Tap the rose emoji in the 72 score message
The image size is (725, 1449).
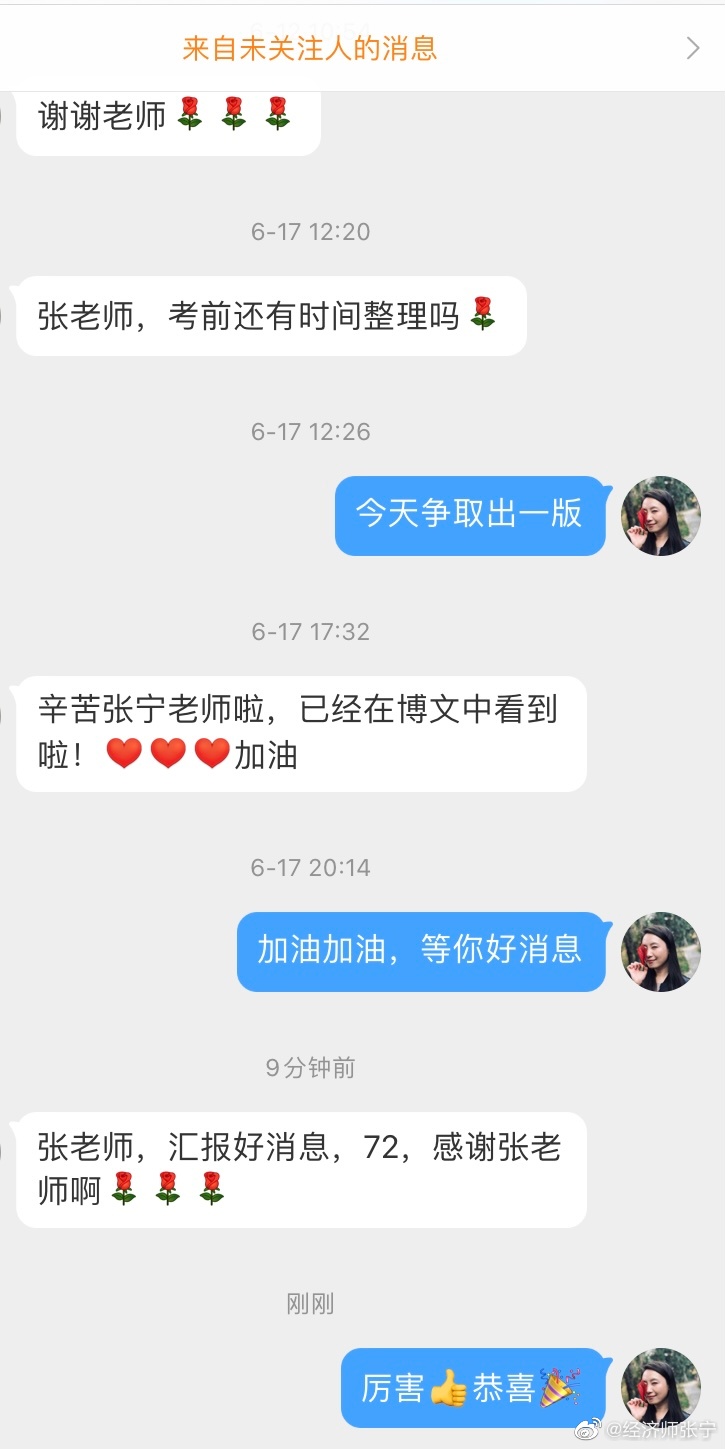123,1190
